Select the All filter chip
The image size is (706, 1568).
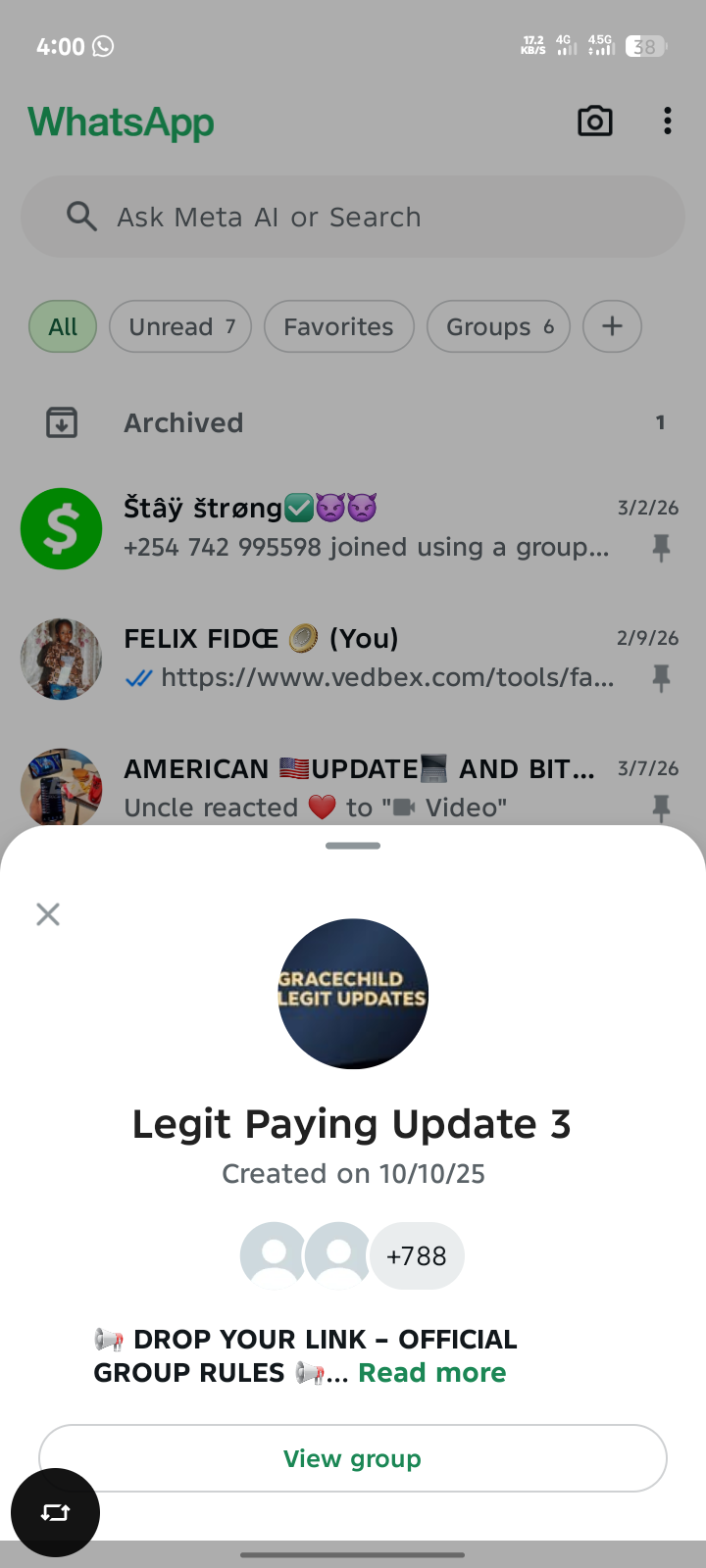point(63,326)
